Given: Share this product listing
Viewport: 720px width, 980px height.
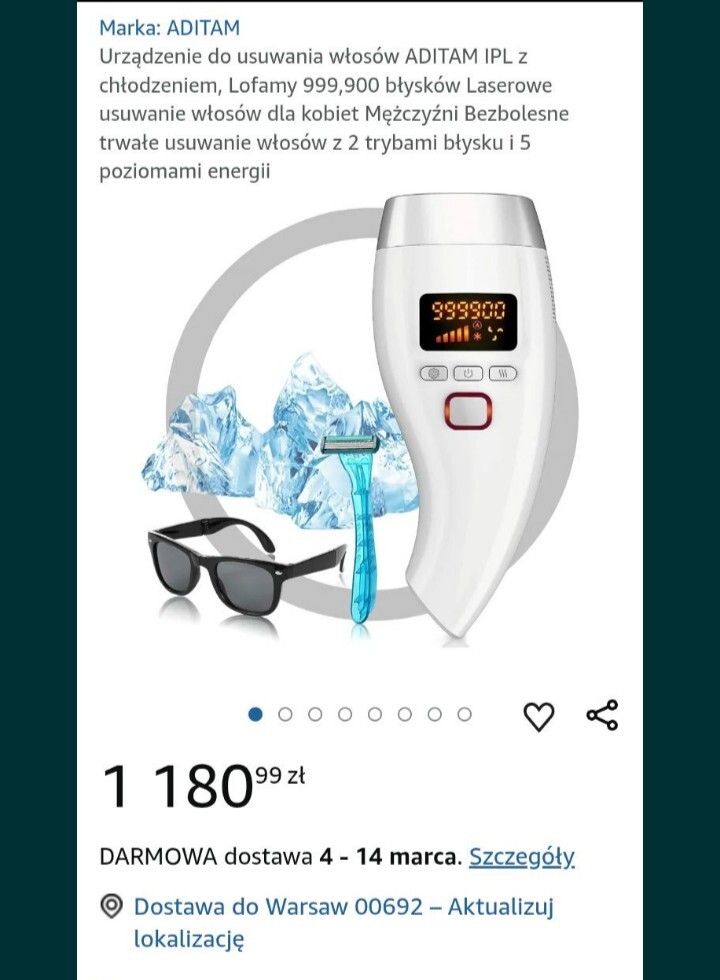Looking at the screenshot, I should [602, 715].
